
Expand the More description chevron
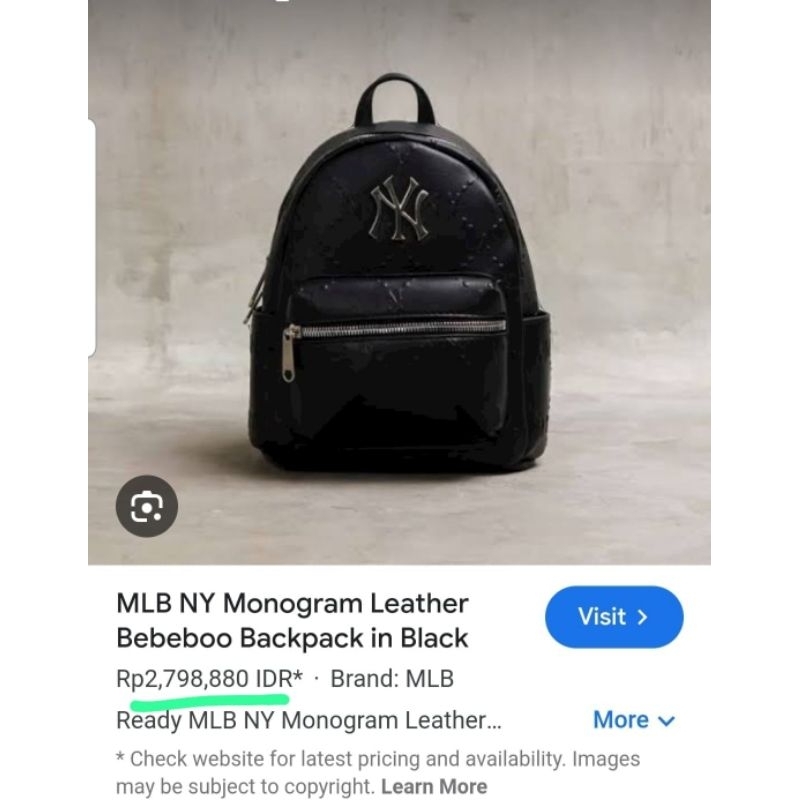(634, 720)
